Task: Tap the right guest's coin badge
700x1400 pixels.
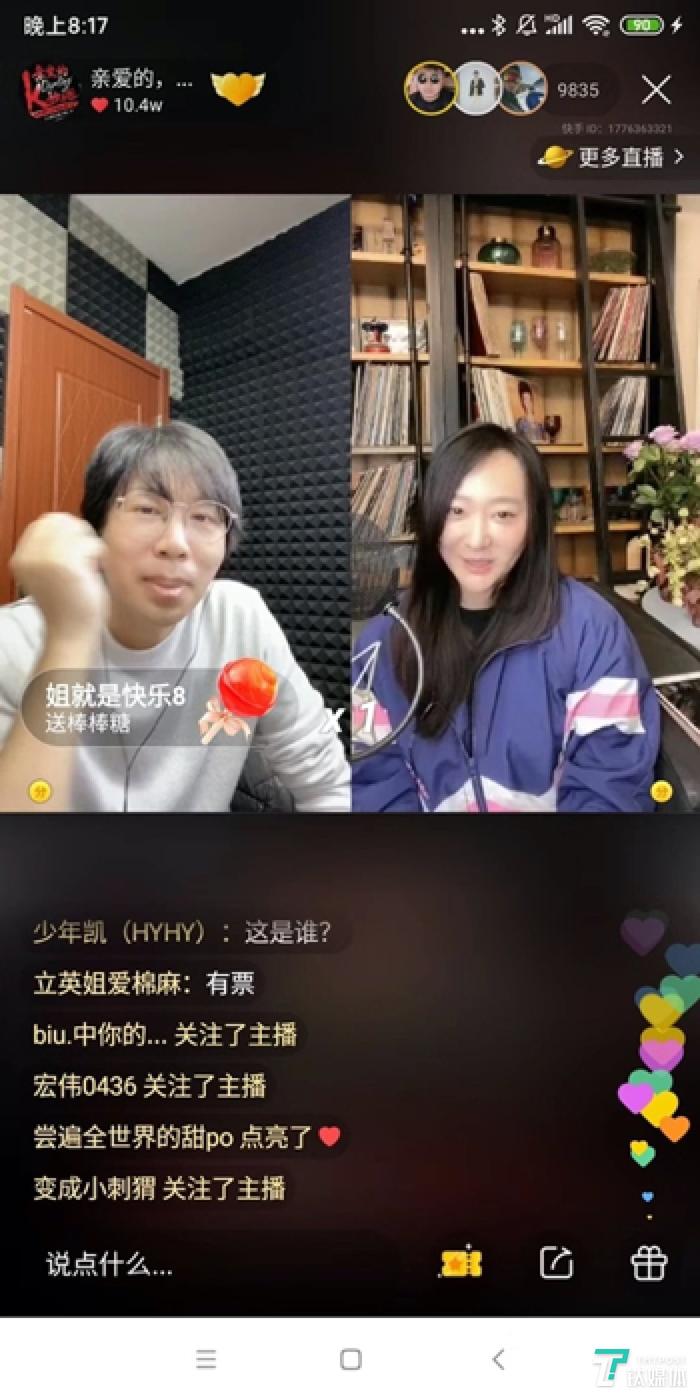Action: pos(661,792)
